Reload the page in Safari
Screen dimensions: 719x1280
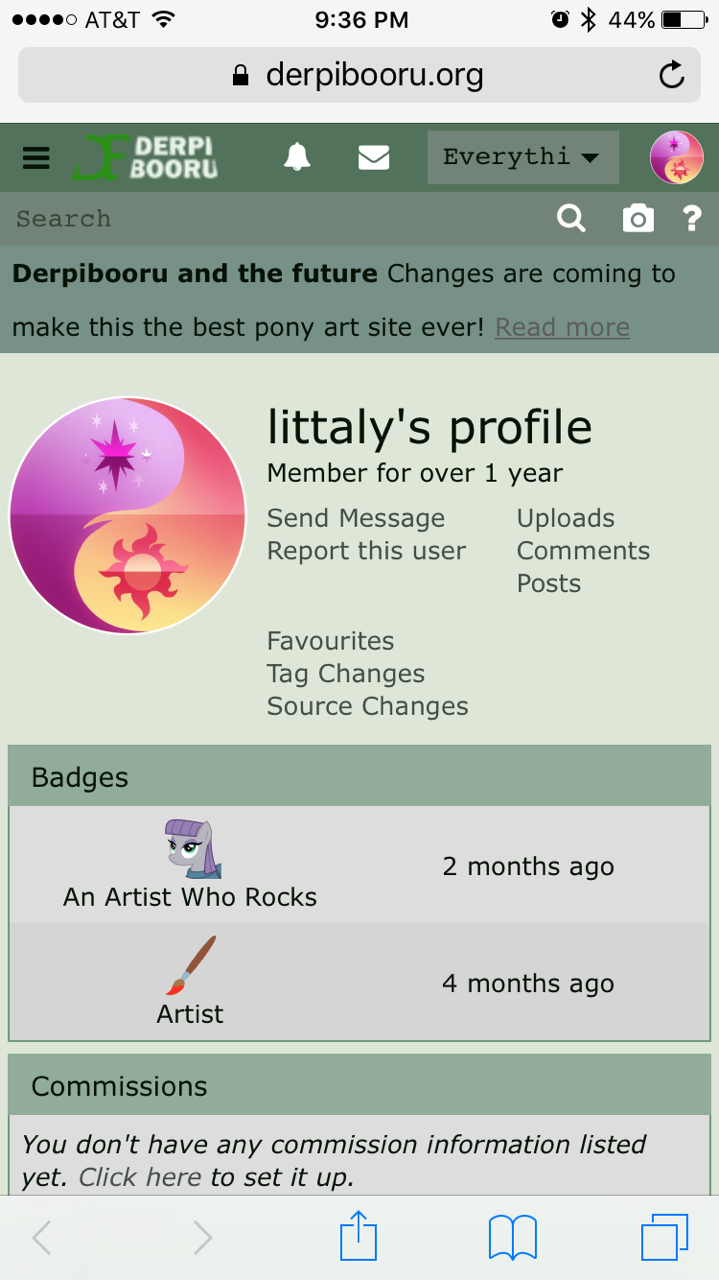point(672,75)
